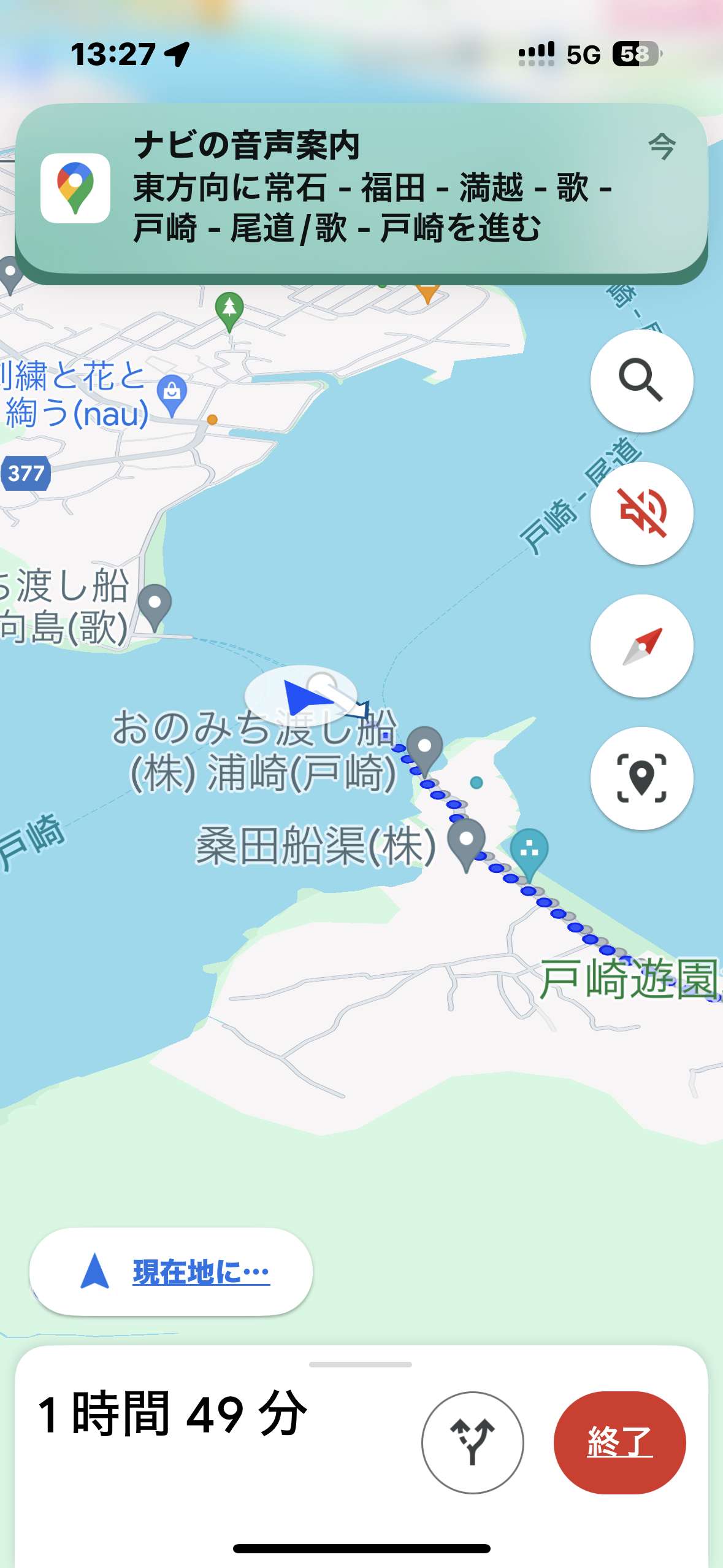The width and height of the screenshot is (723, 1568).
Task: End navigation with the 終了 button
Action: (x=619, y=1442)
